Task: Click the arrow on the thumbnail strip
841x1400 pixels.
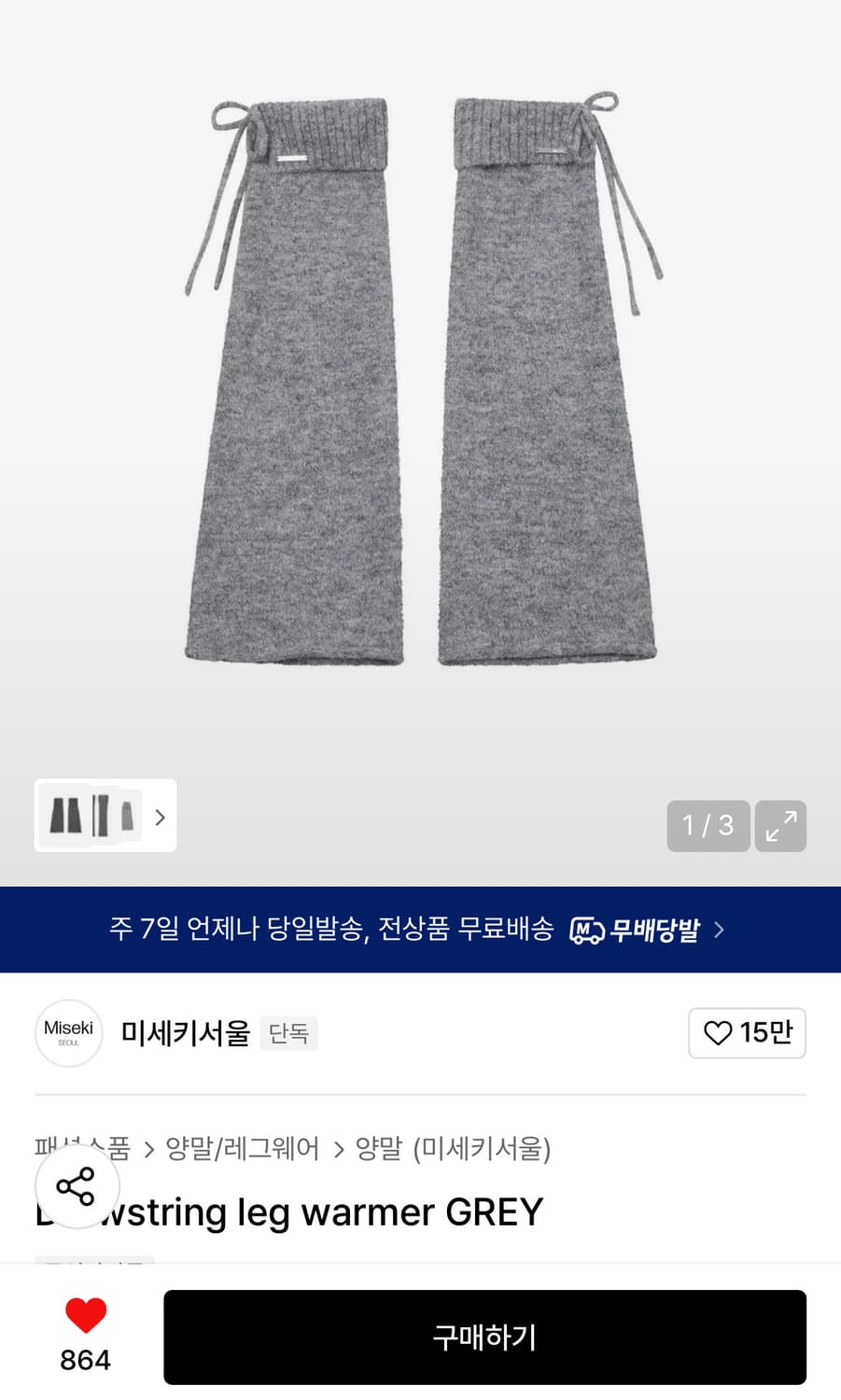Action: tap(159, 816)
